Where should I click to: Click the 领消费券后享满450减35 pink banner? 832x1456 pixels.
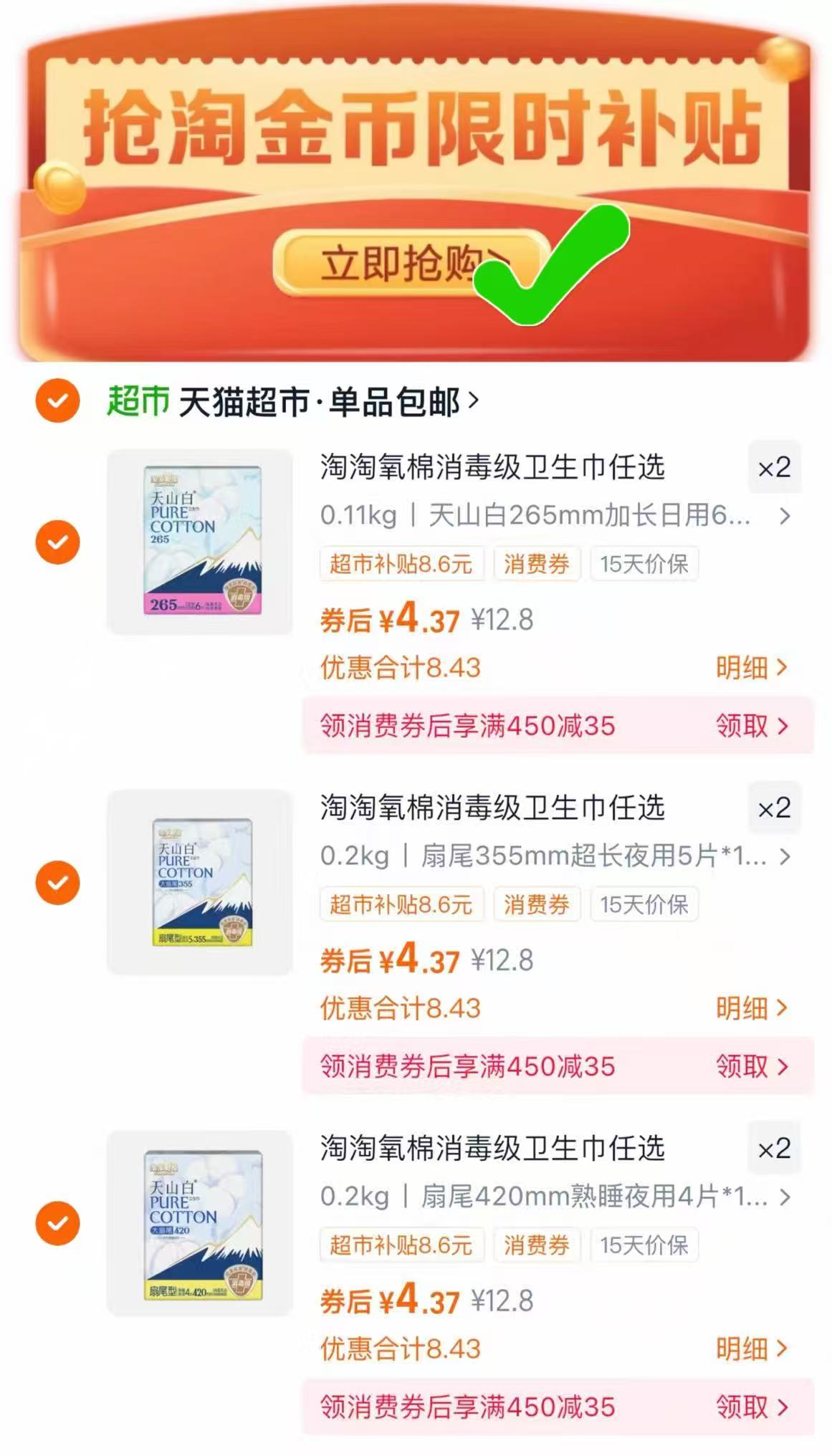467,726
